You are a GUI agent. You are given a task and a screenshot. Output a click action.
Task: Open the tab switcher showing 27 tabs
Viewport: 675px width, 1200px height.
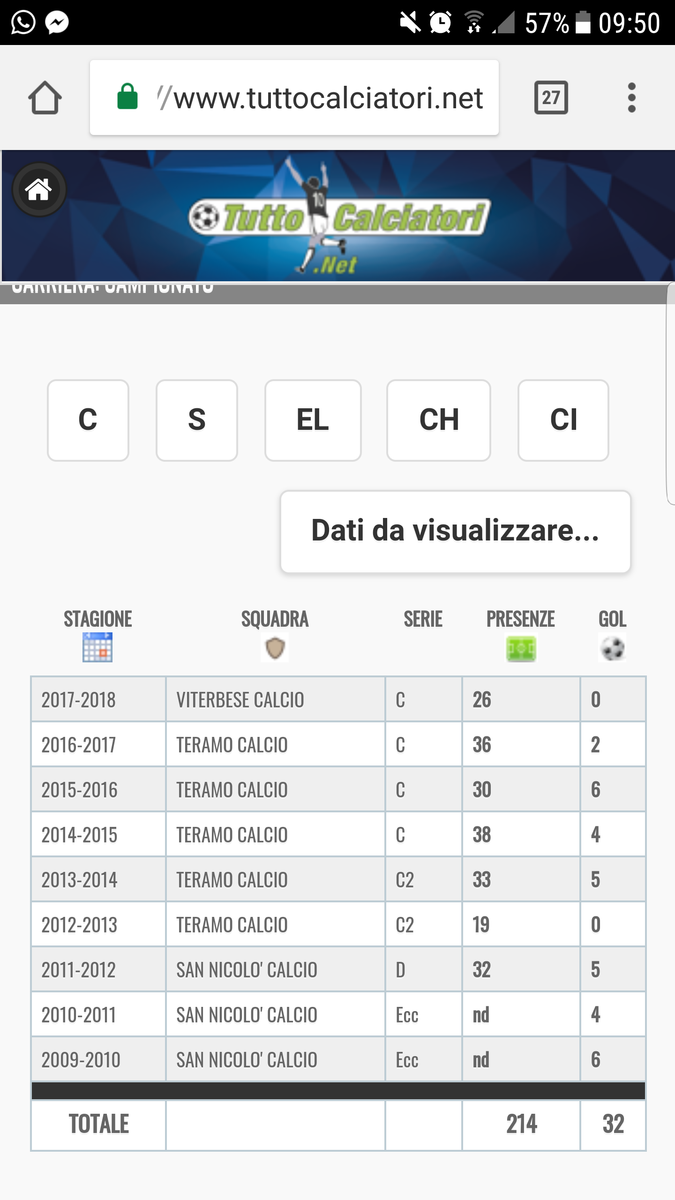(551, 98)
